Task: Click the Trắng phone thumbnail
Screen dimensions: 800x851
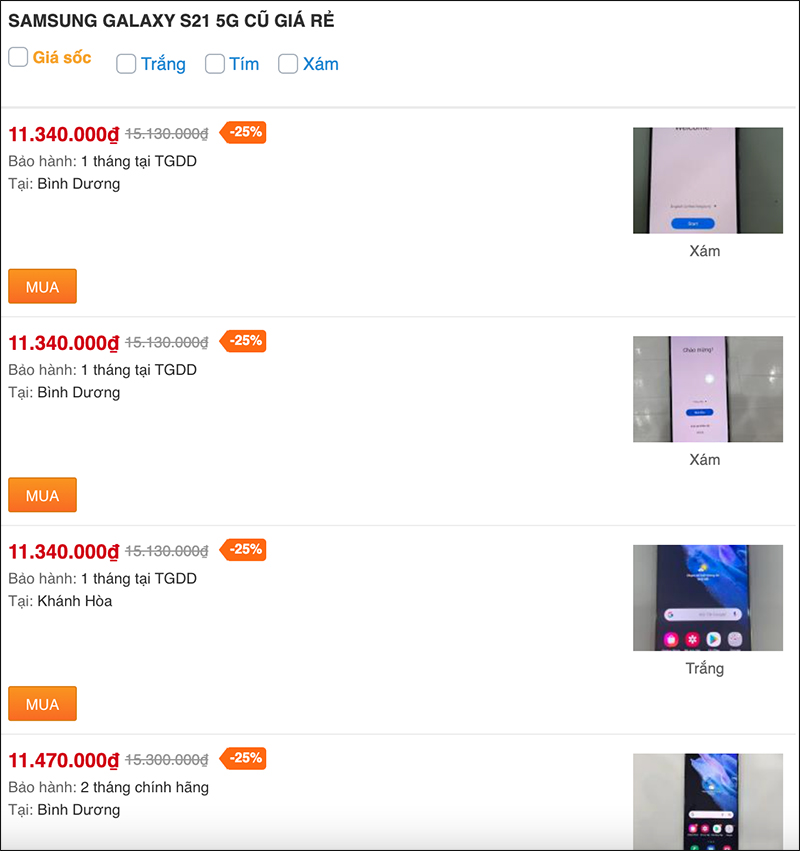Action: click(x=707, y=597)
